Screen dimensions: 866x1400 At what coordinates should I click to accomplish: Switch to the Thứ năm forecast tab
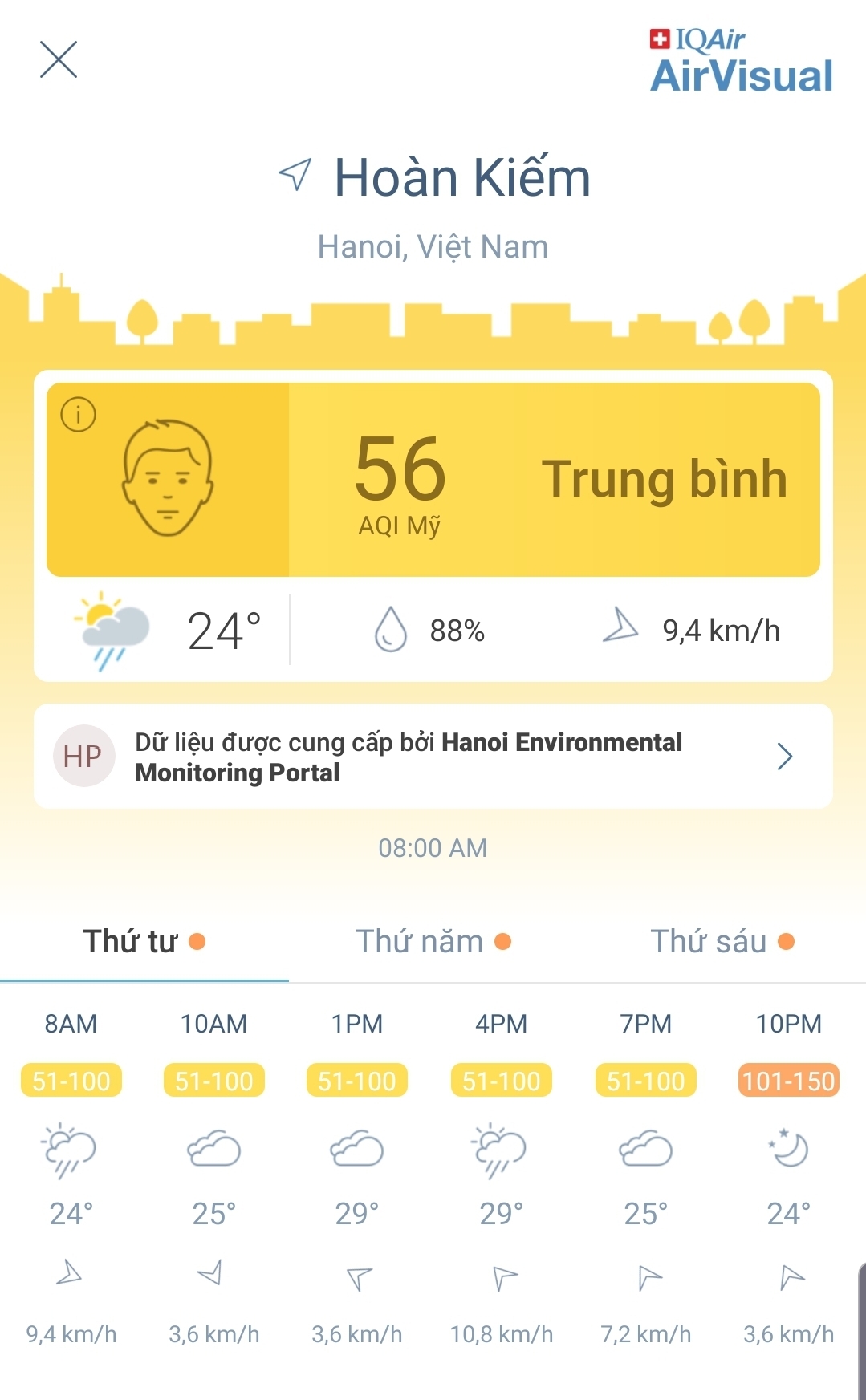[433, 942]
